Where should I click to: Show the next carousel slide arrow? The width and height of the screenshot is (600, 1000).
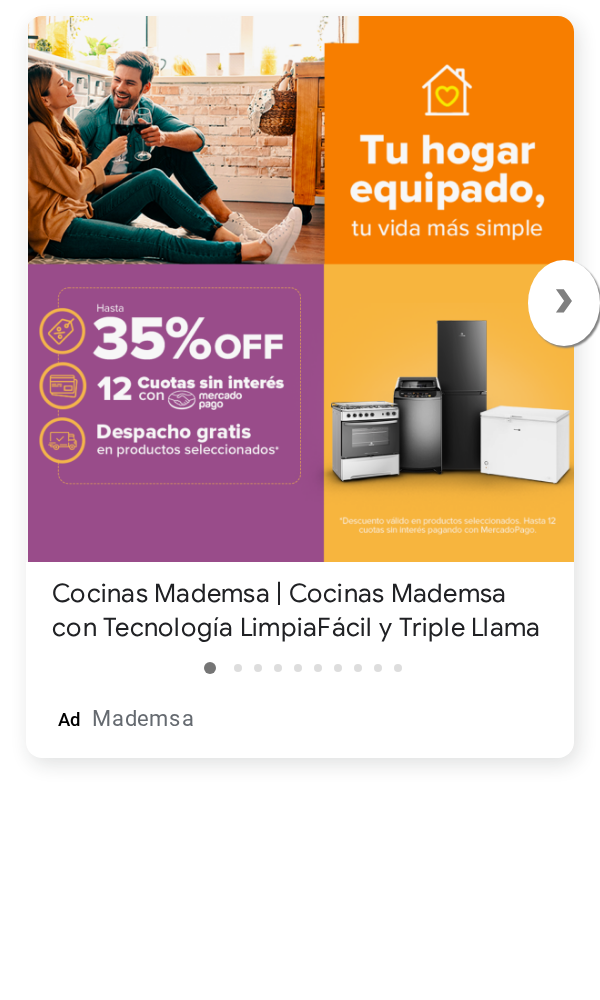tap(563, 302)
